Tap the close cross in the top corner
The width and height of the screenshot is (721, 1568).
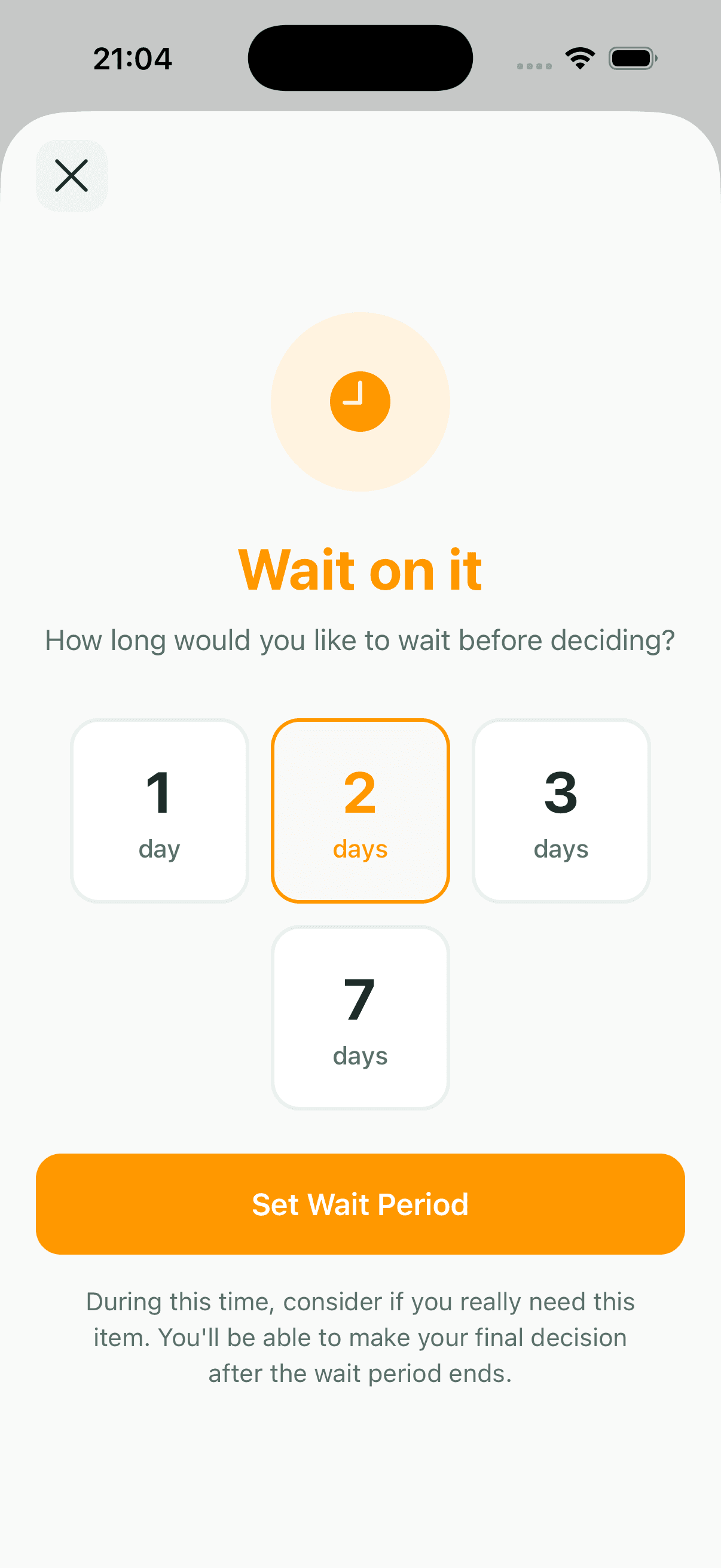(x=71, y=175)
